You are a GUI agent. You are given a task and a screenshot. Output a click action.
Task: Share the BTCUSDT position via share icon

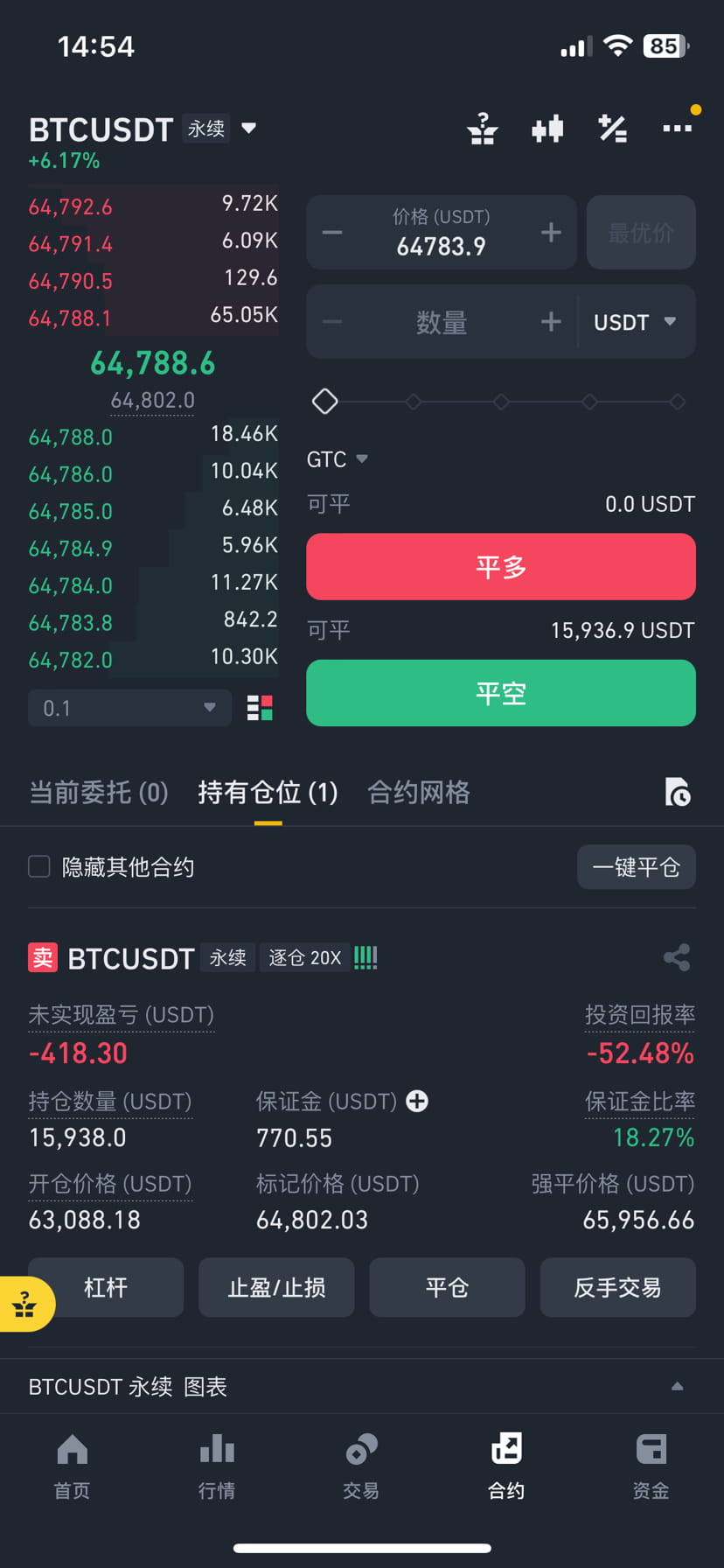(678, 957)
